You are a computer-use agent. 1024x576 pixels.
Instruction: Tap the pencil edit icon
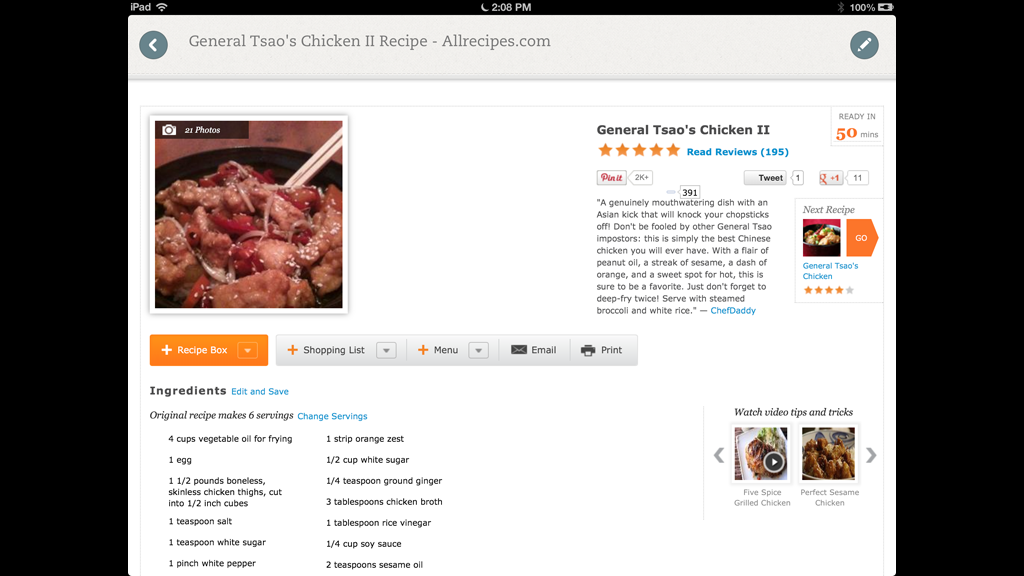(x=864, y=45)
